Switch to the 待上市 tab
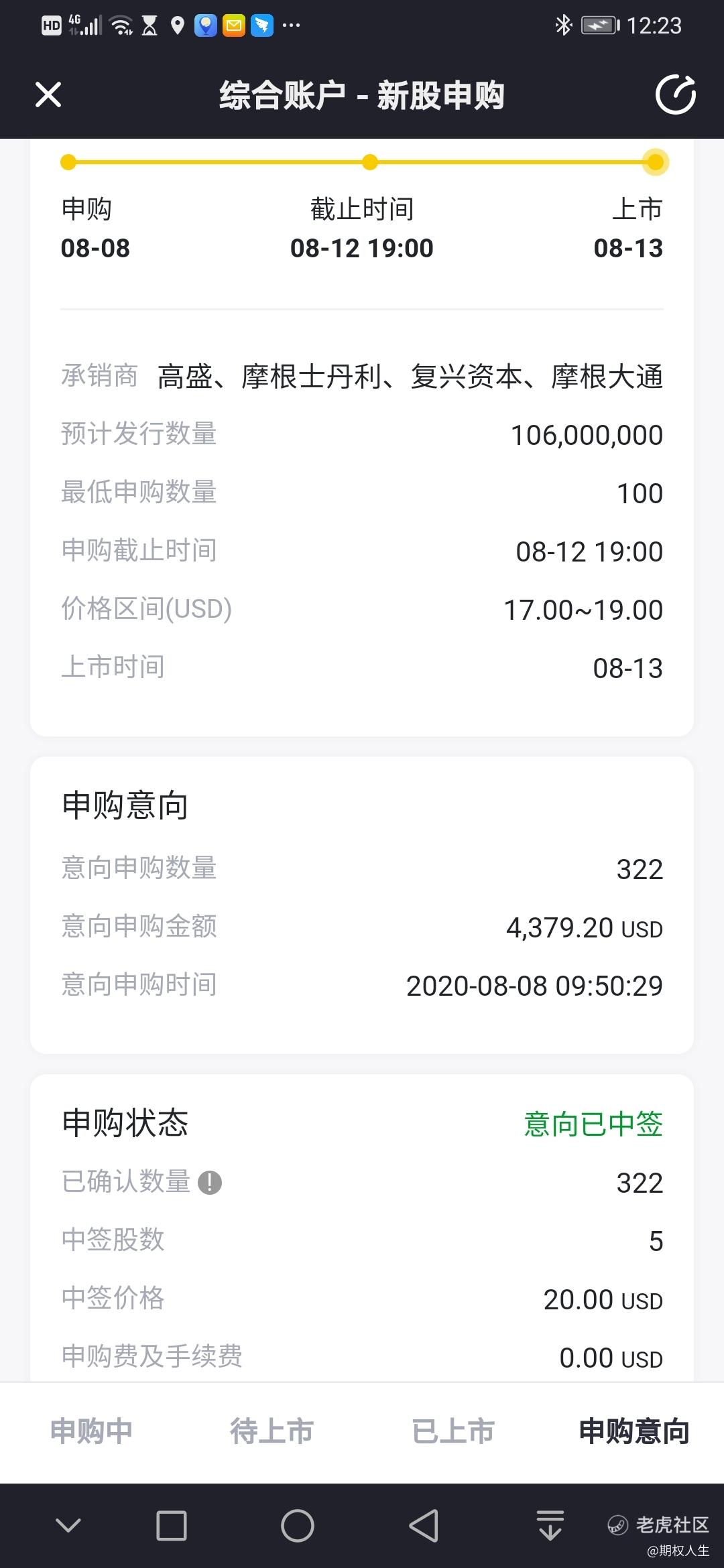 [x=271, y=1431]
